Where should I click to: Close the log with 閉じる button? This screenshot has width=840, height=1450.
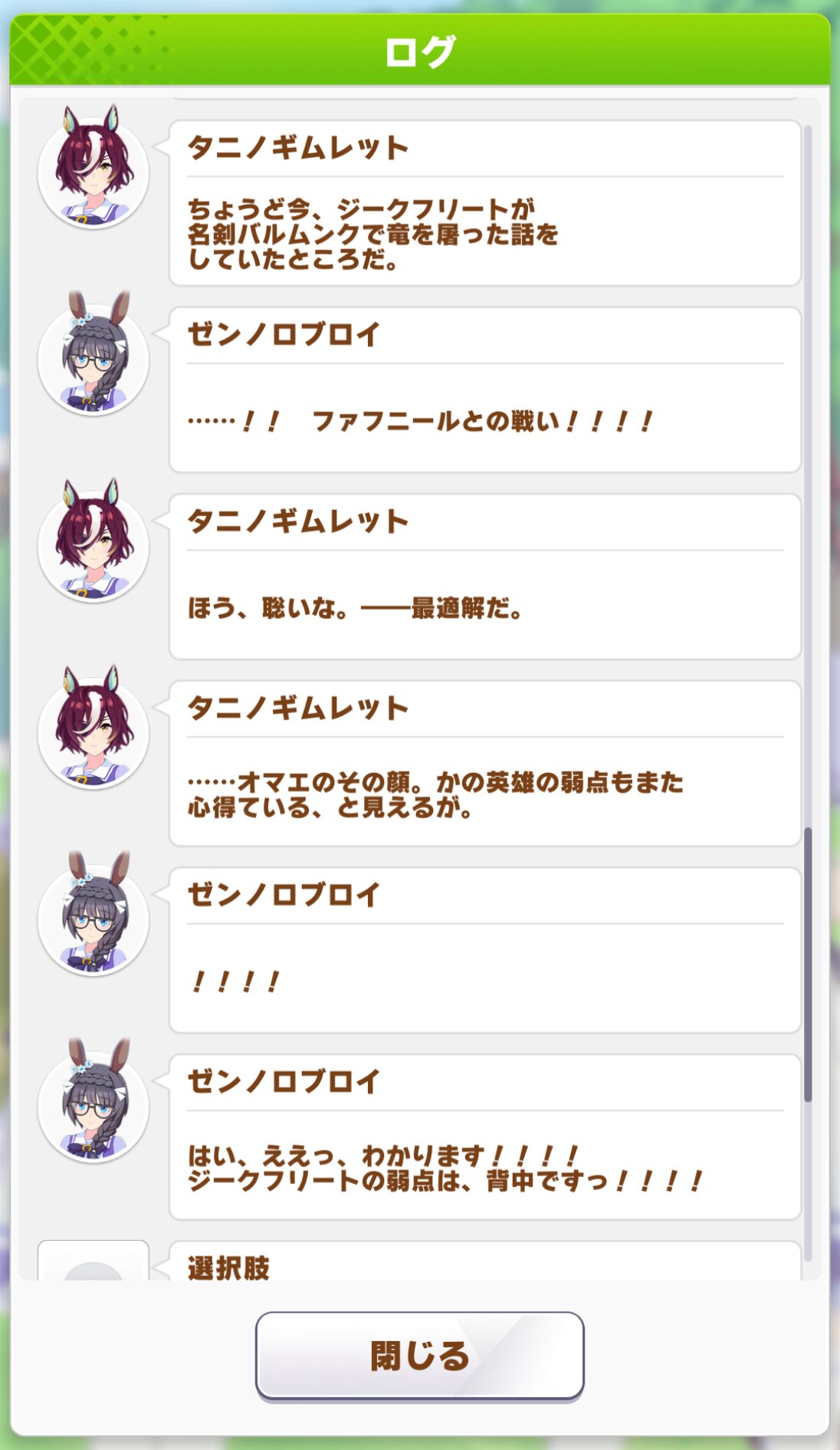click(x=419, y=1355)
